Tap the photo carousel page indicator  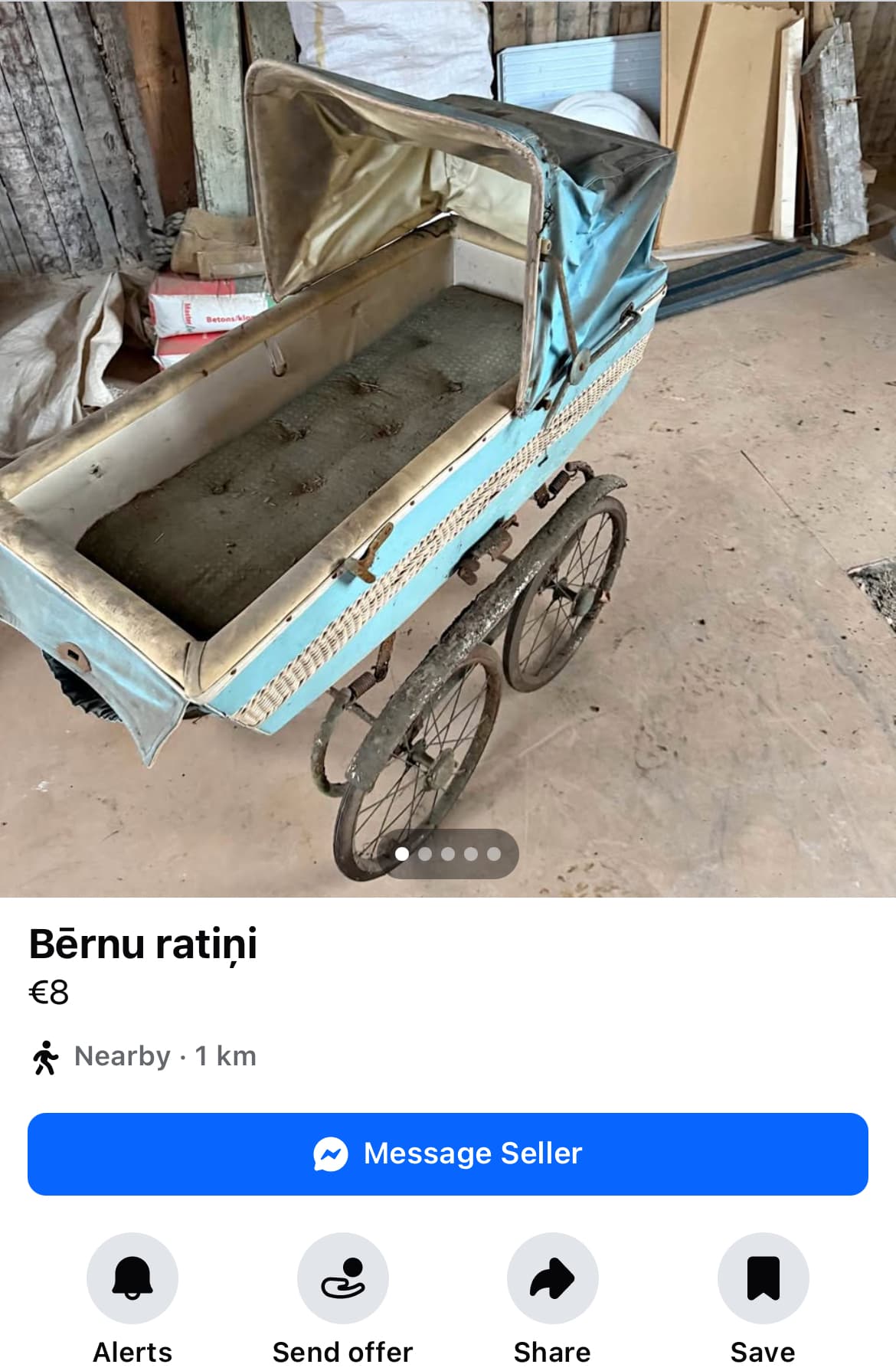pos(448,854)
